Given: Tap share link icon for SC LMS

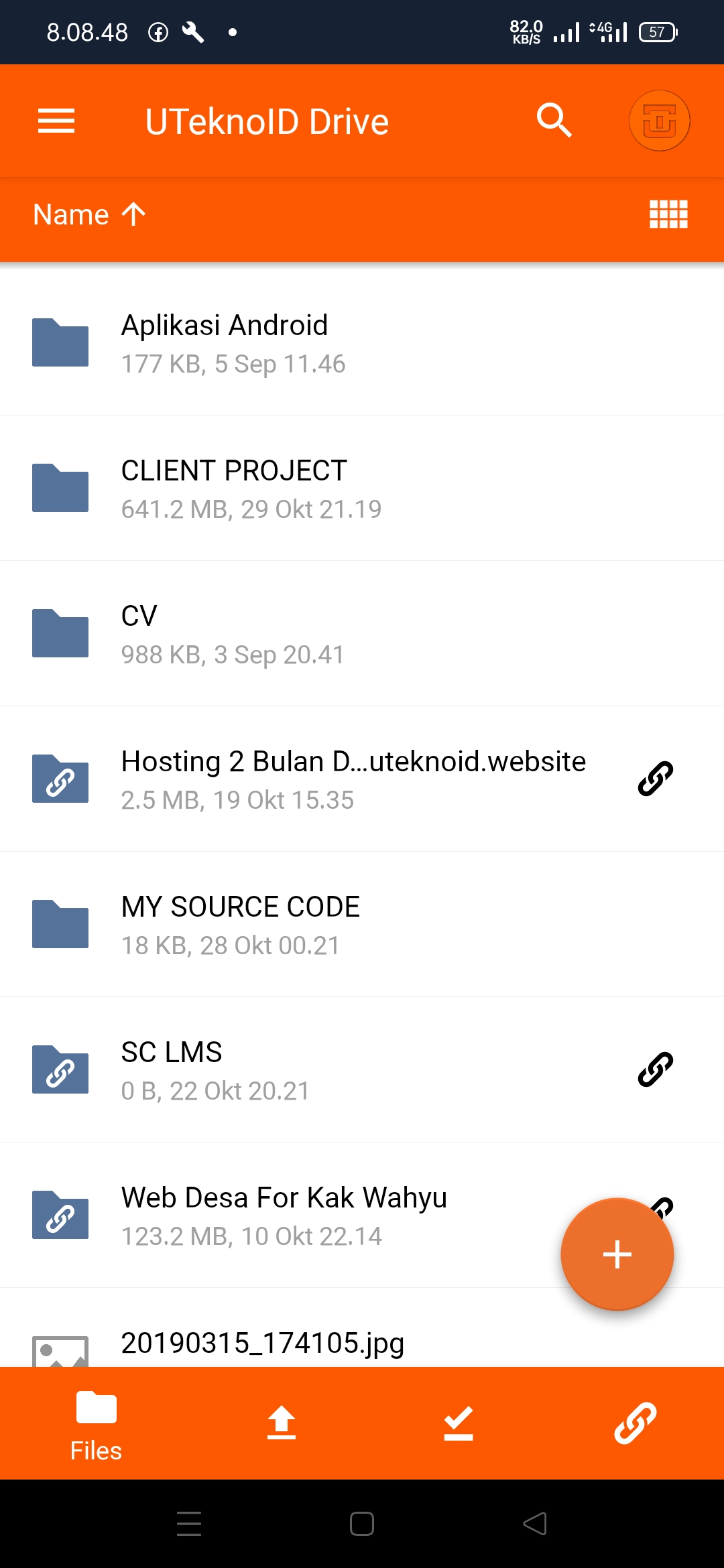Looking at the screenshot, I should [x=655, y=1069].
